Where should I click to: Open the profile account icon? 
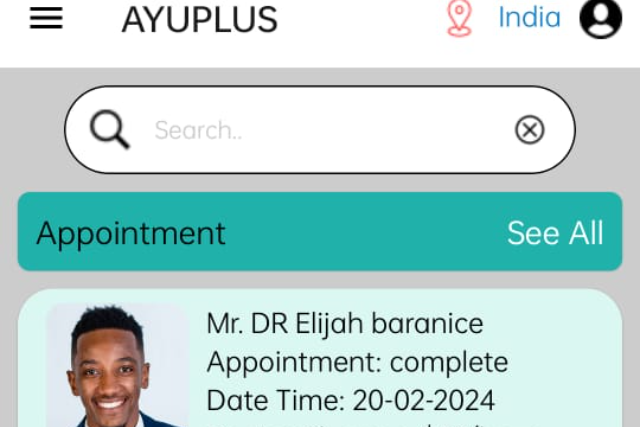[x=600, y=19]
